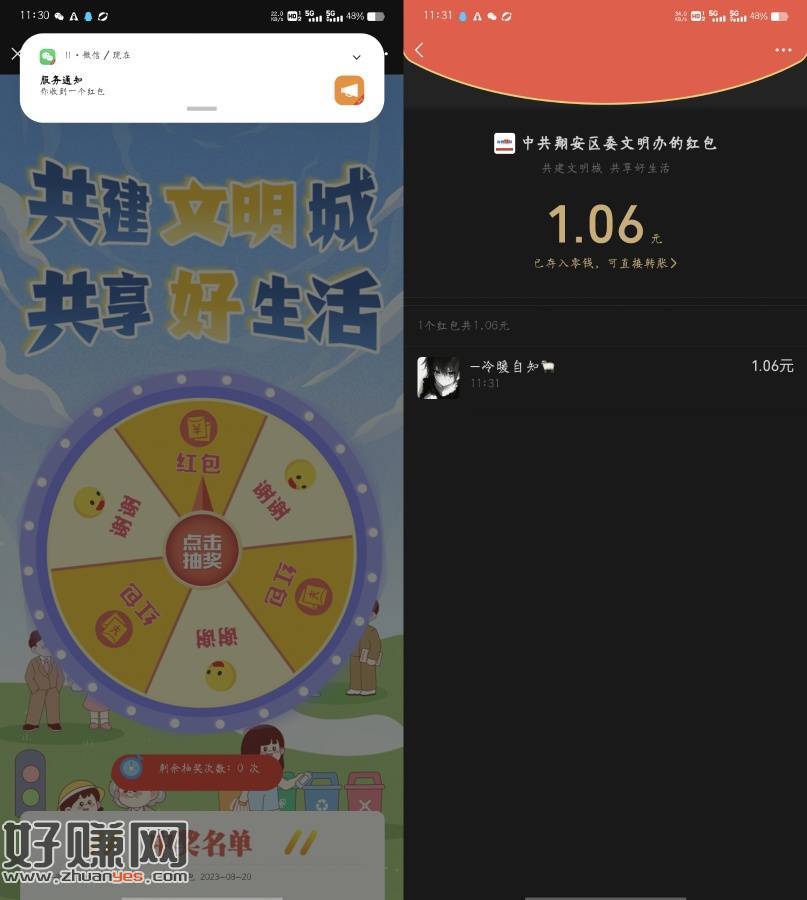Go back from the red packet details
This screenshot has height=900, width=807.
coord(419,50)
